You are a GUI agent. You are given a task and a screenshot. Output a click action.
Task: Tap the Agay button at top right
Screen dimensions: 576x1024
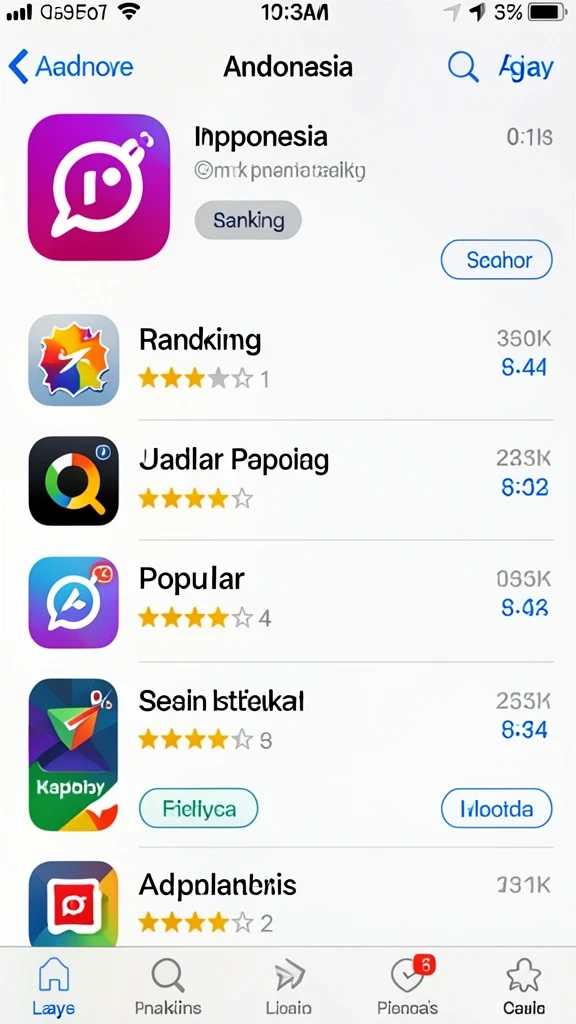pos(526,67)
